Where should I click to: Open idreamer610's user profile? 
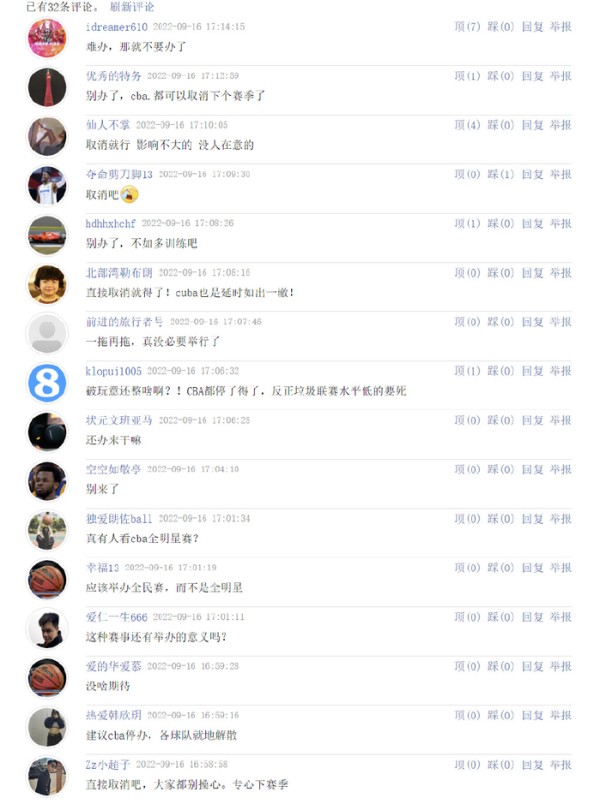click(x=116, y=27)
